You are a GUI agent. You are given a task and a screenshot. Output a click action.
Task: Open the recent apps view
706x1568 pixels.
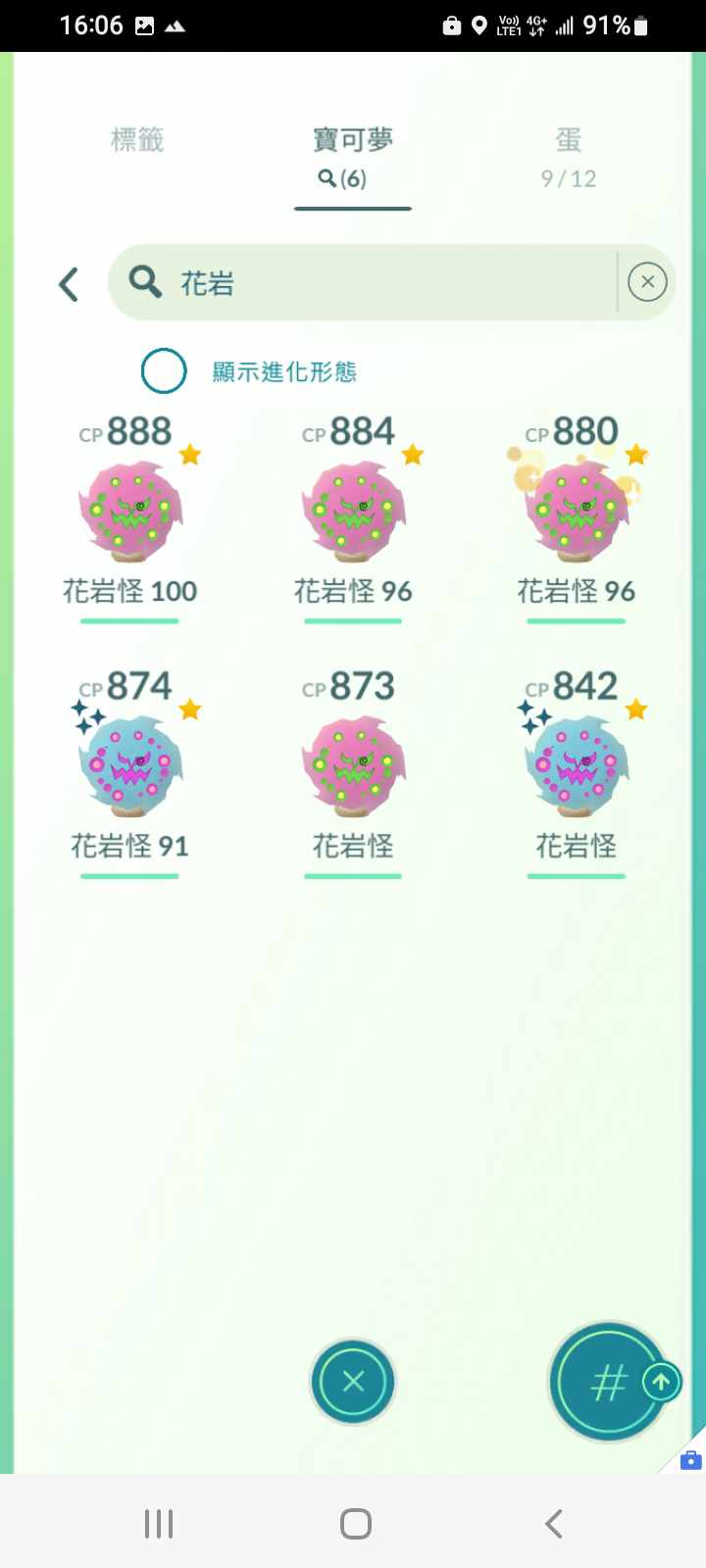(159, 1524)
